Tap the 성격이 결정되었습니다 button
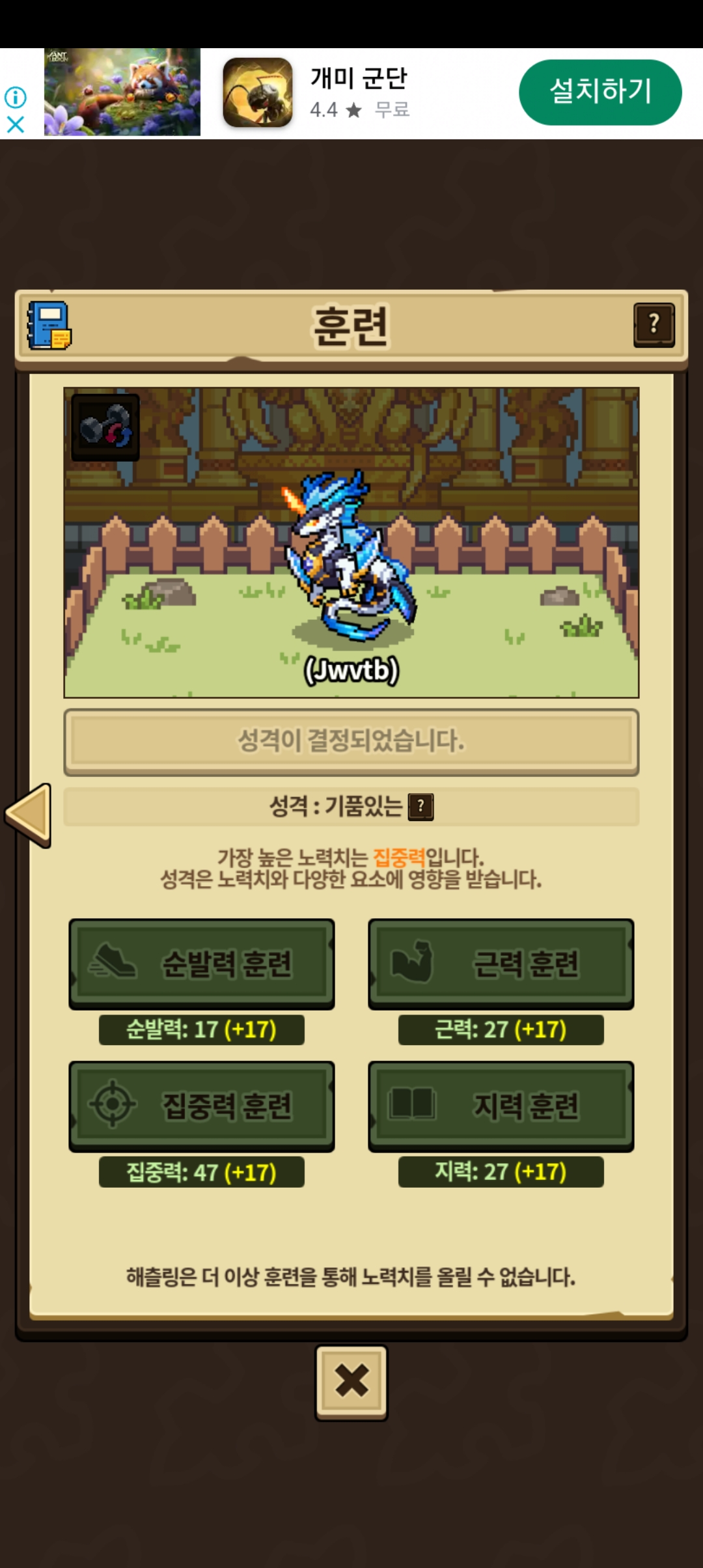The image size is (703, 1568). tap(351, 742)
